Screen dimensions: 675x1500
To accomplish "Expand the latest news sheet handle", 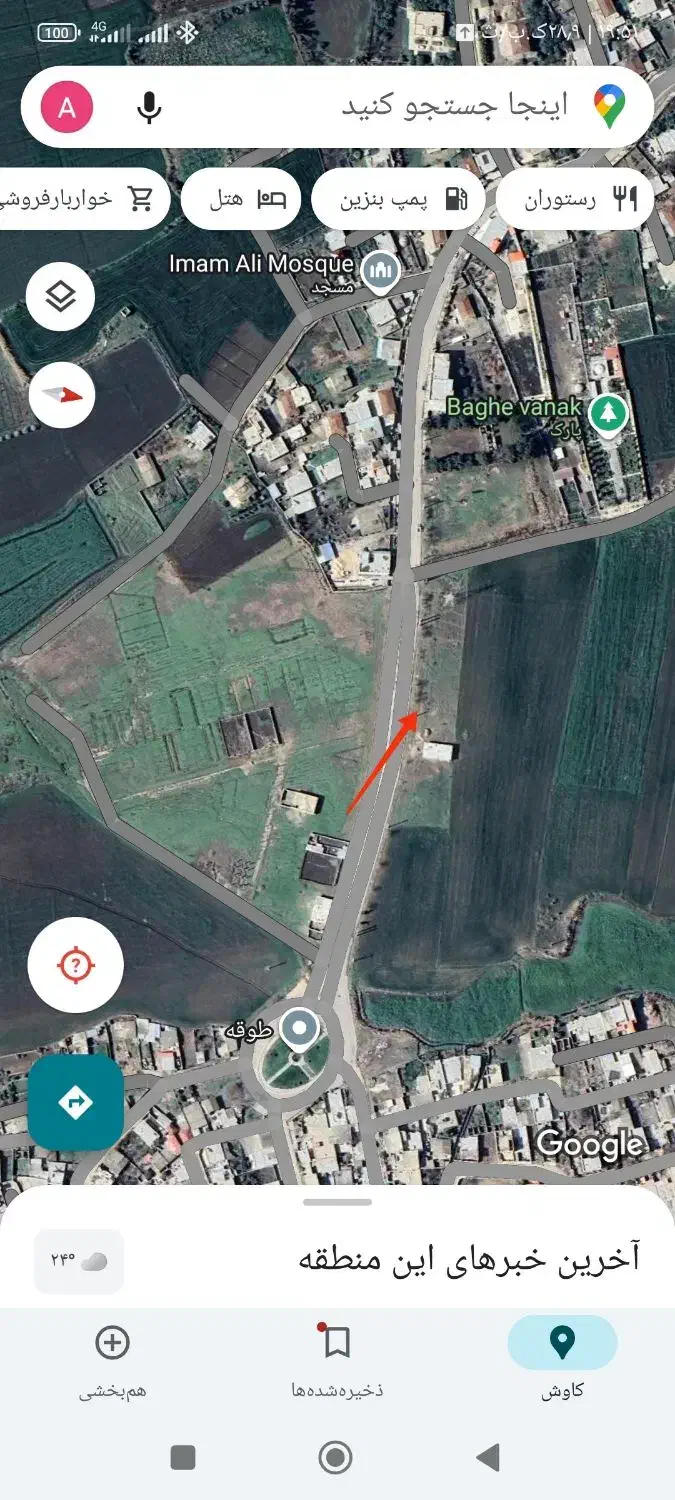I will 337,1202.
